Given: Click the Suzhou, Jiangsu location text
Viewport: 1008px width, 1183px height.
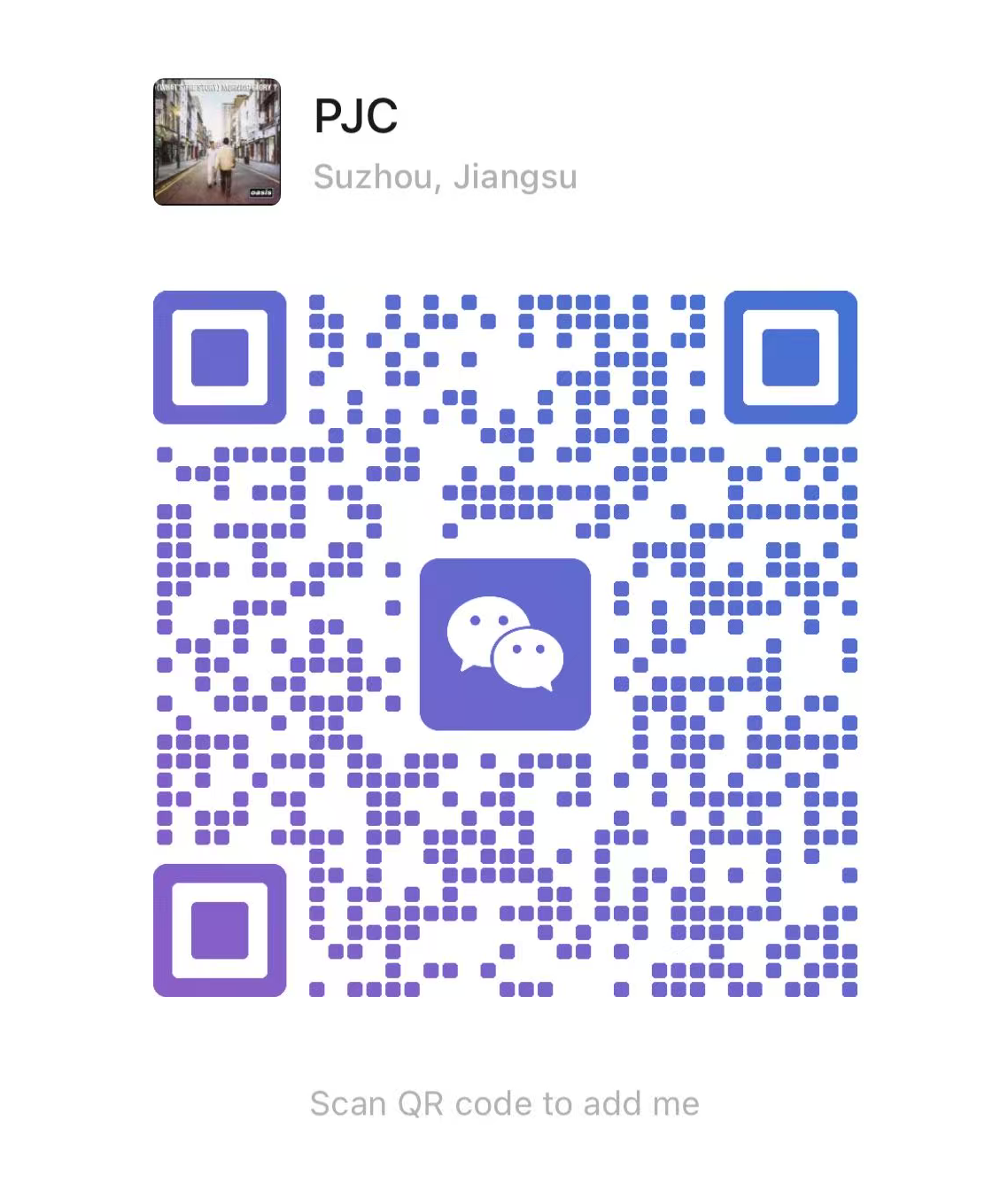Looking at the screenshot, I should pos(446,176).
